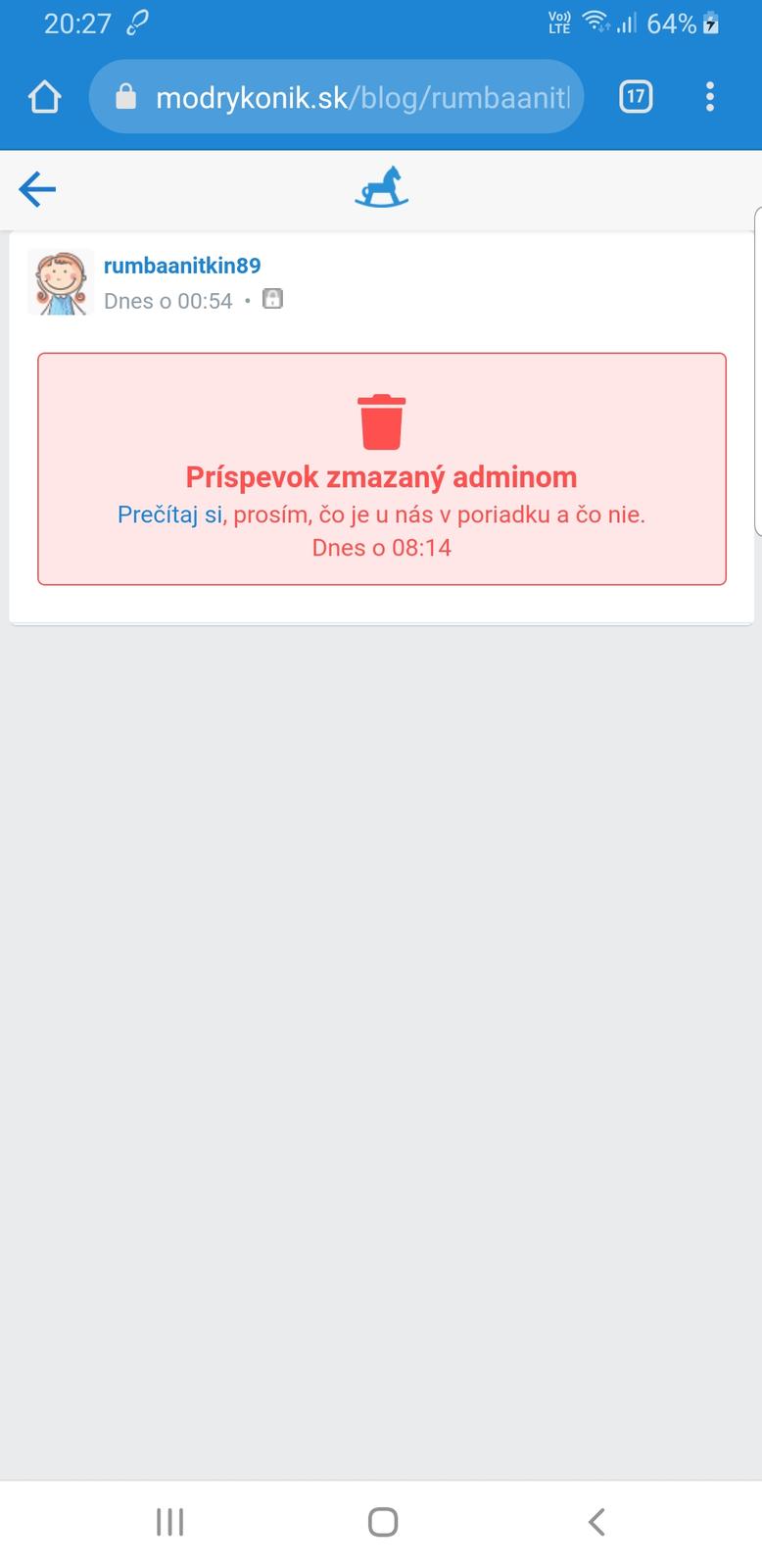The height and width of the screenshot is (1568, 762).
Task: Open recent apps from the navigation bar
Action: pyautogui.click(x=170, y=1522)
